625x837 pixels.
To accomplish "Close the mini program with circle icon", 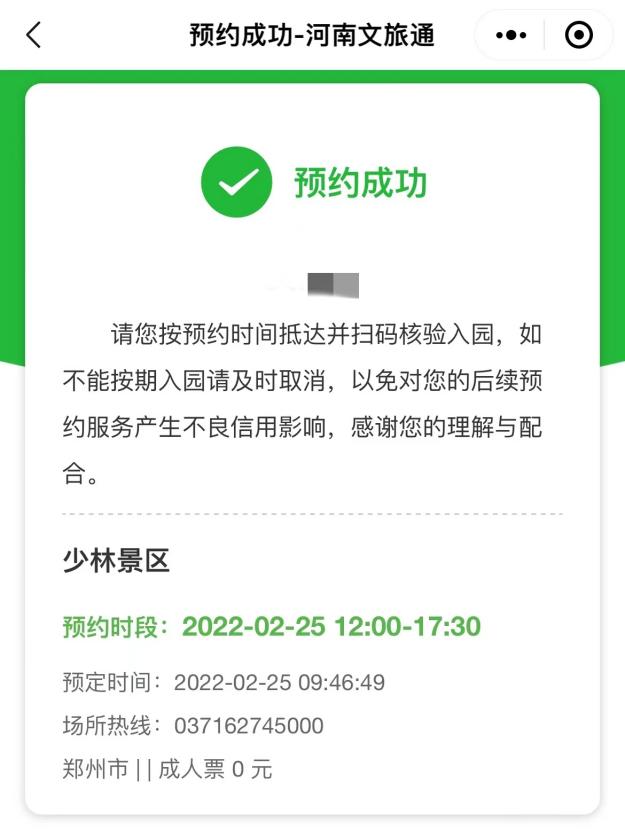I will tap(579, 35).
